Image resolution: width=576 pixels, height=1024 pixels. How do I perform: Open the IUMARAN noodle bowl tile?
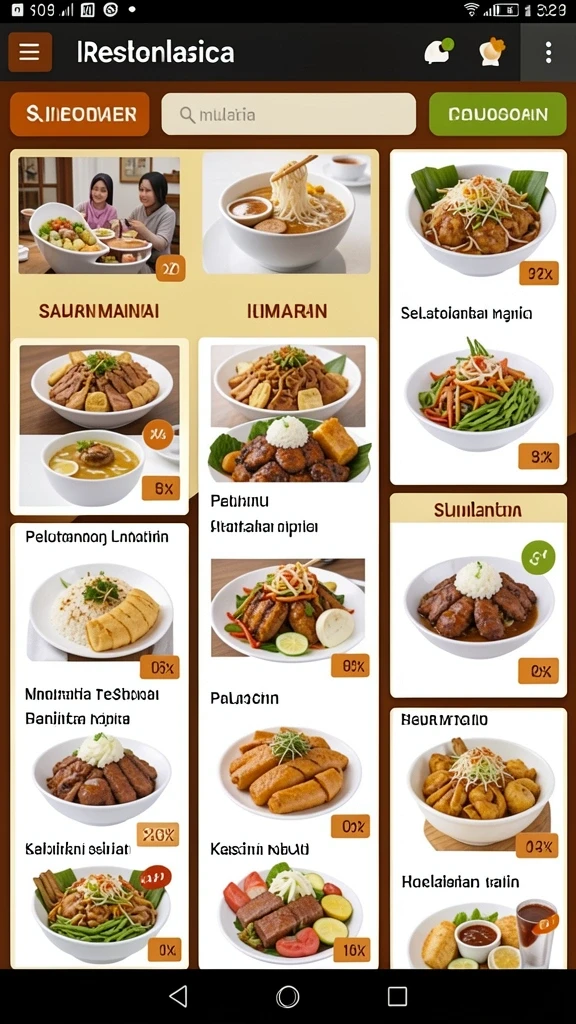[x=287, y=242]
